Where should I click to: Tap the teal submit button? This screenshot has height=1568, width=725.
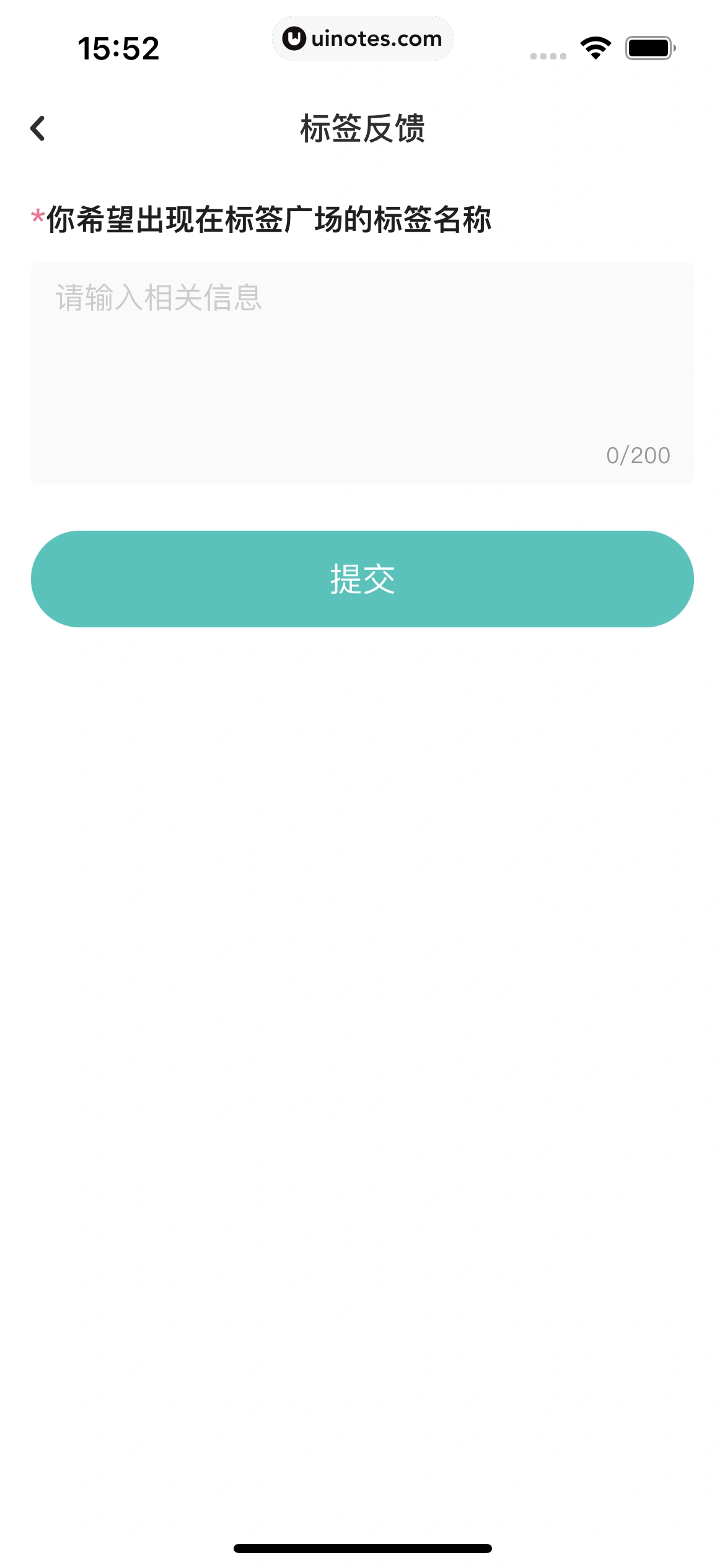362,578
